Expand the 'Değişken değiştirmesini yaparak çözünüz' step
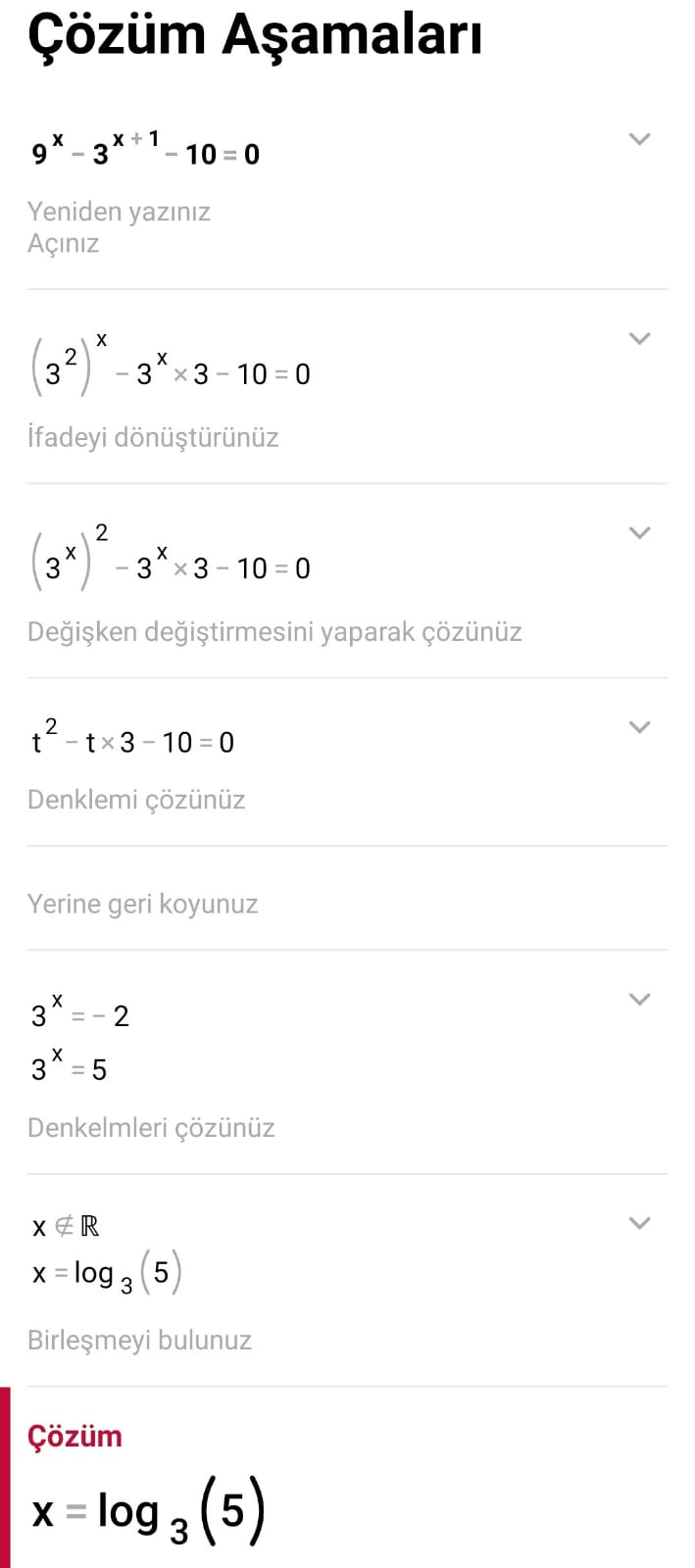The image size is (695, 1568). click(639, 533)
